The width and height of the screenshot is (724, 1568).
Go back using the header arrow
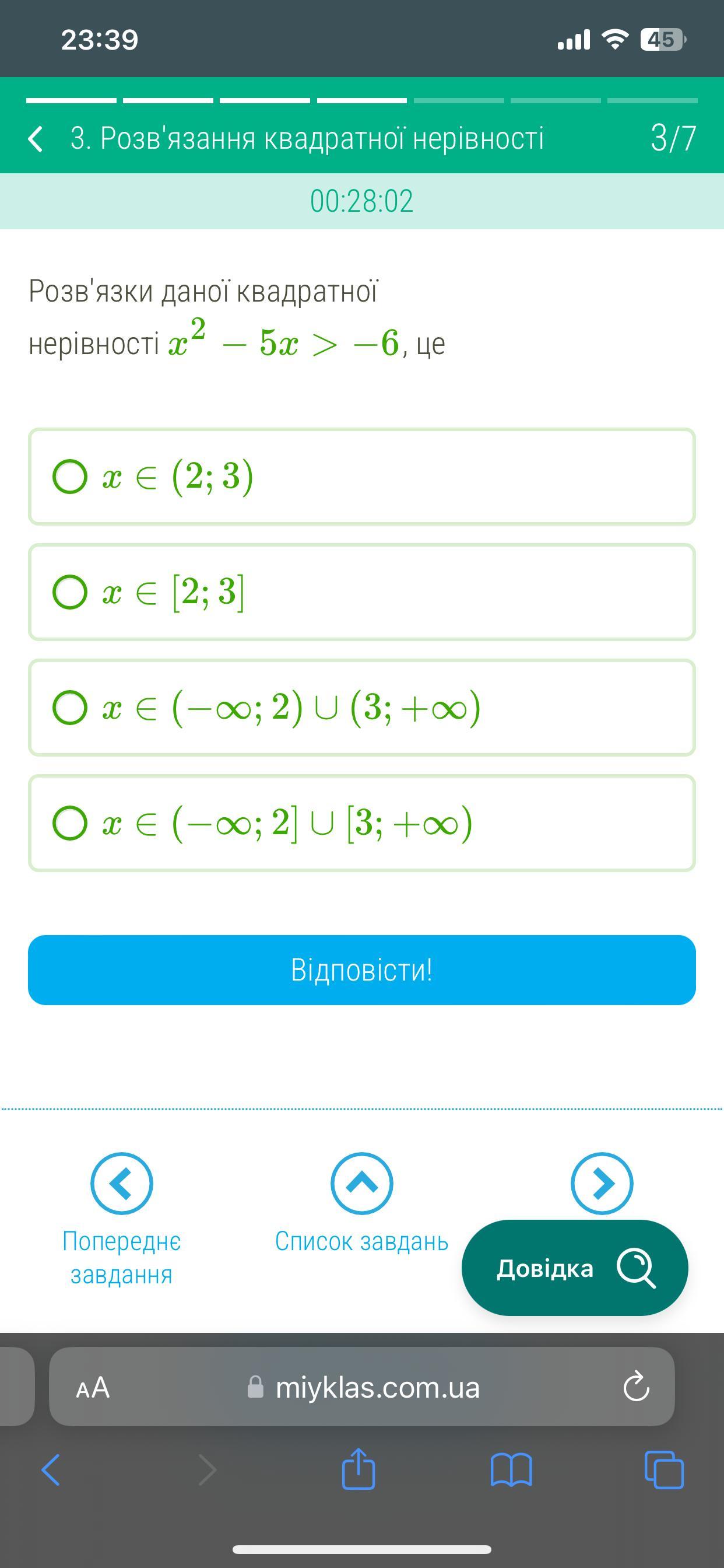37,138
